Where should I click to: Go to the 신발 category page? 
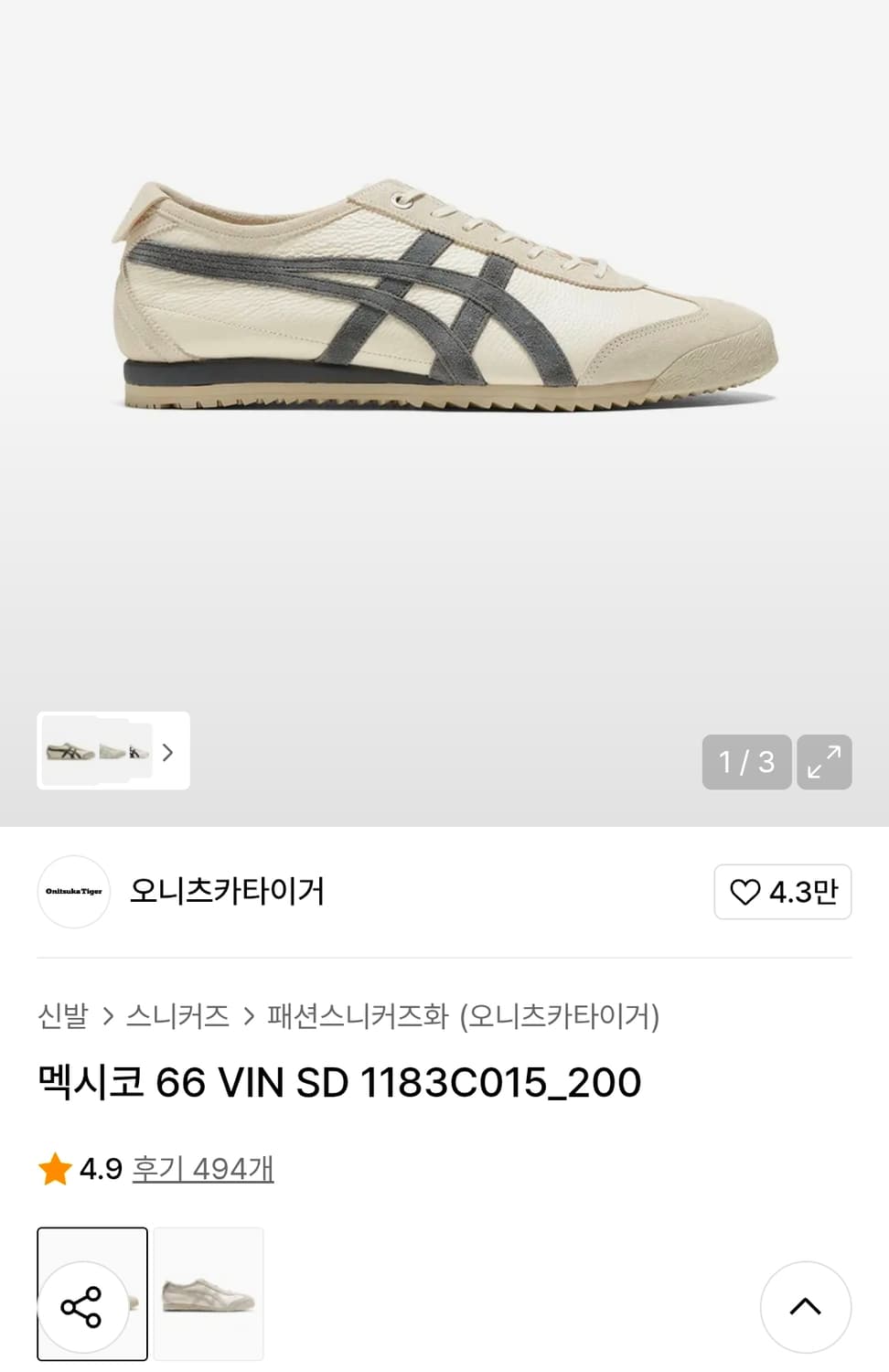point(60,1017)
